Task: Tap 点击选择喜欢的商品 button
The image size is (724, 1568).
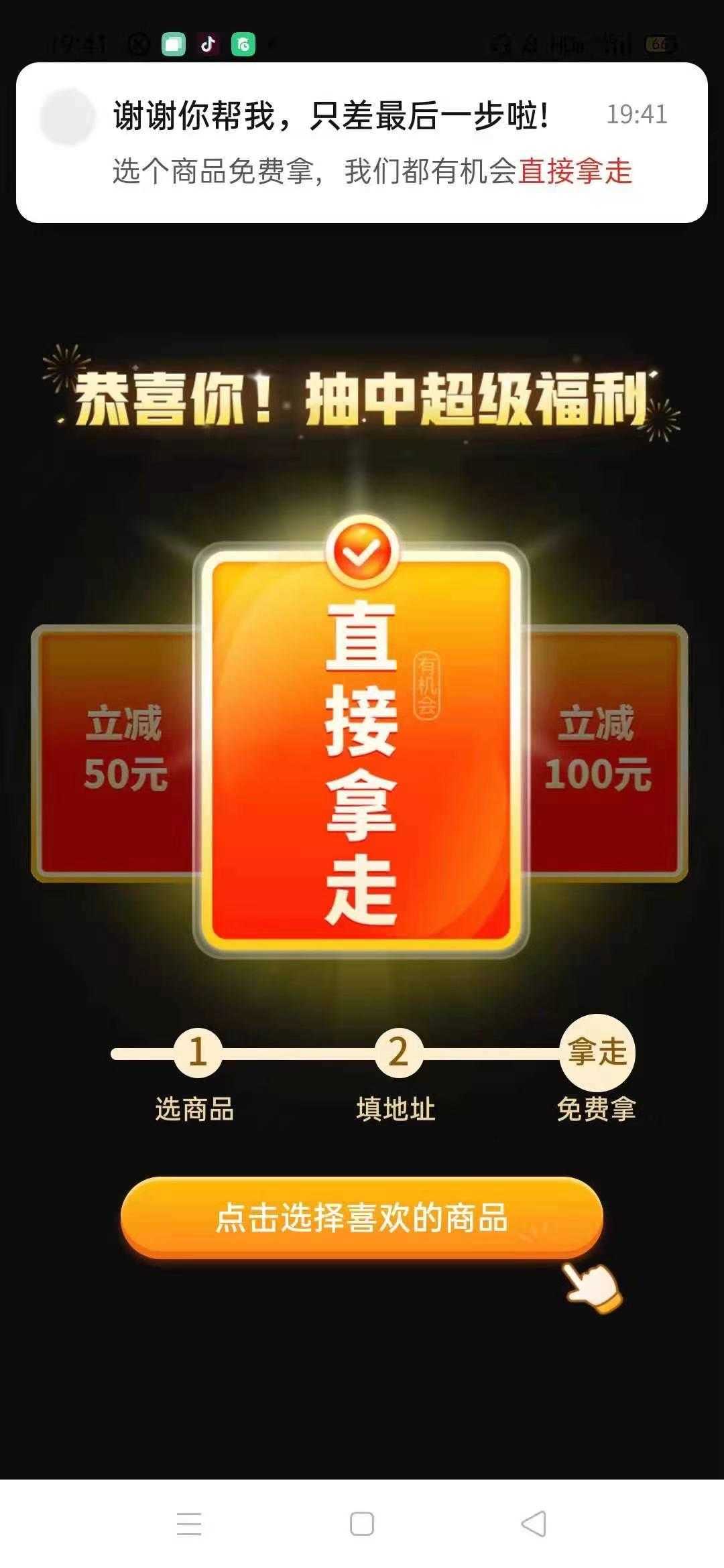Action: click(x=362, y=1217)
